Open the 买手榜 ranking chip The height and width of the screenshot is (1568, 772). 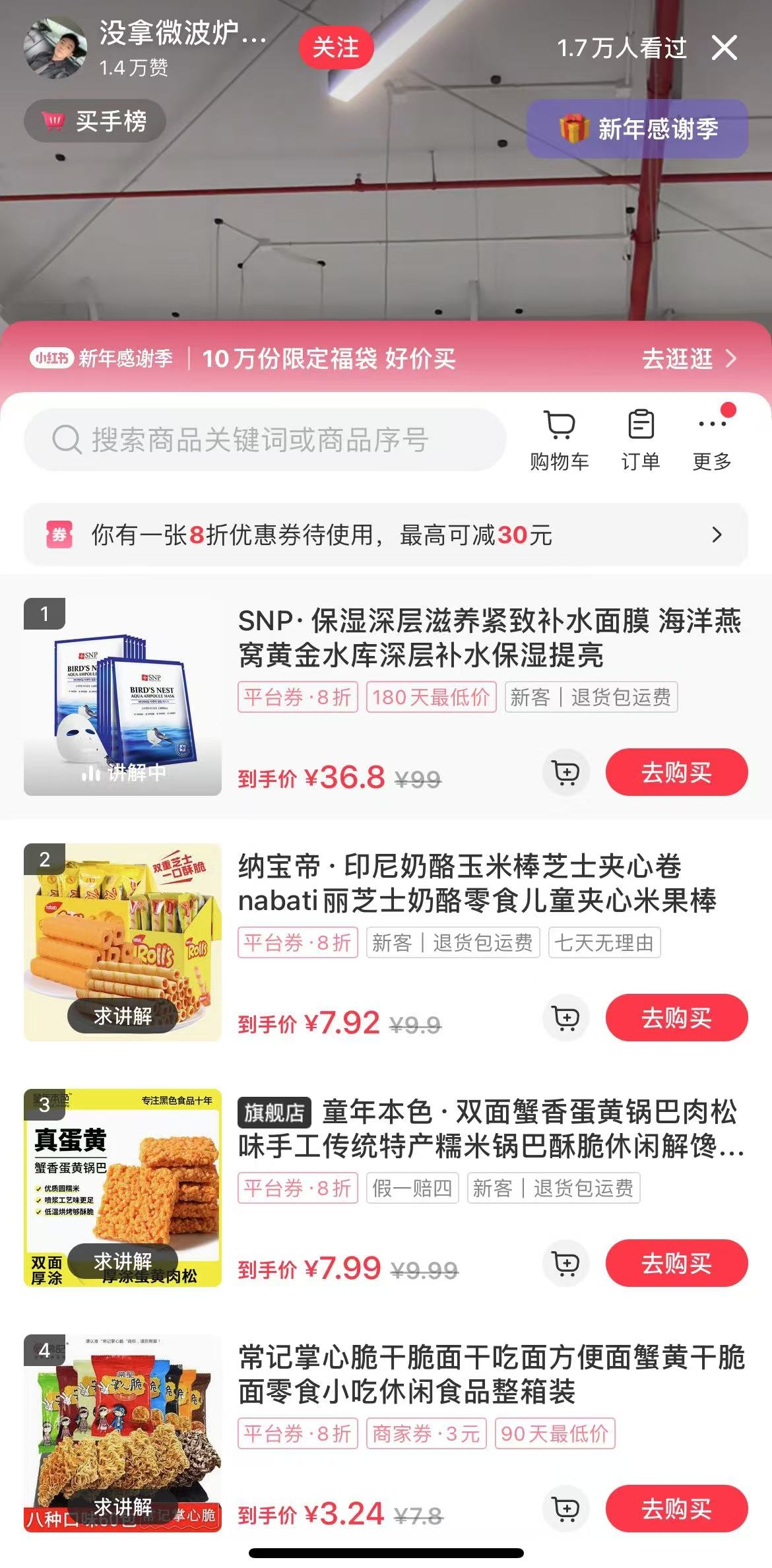point(95,121)
